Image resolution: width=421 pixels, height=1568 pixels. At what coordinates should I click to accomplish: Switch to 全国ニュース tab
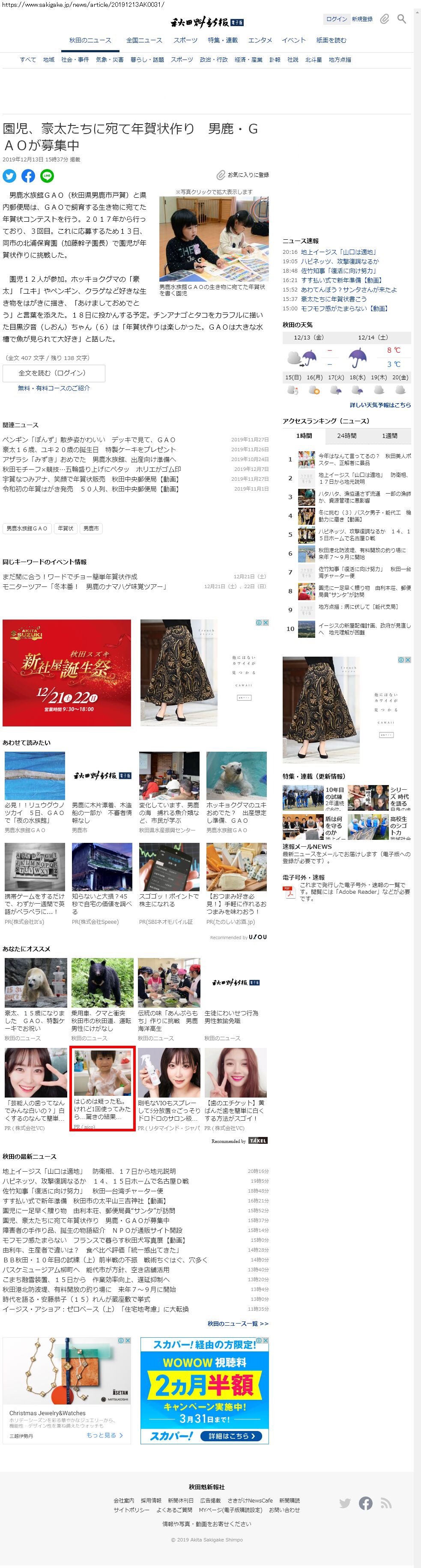(x=144, y=40)
